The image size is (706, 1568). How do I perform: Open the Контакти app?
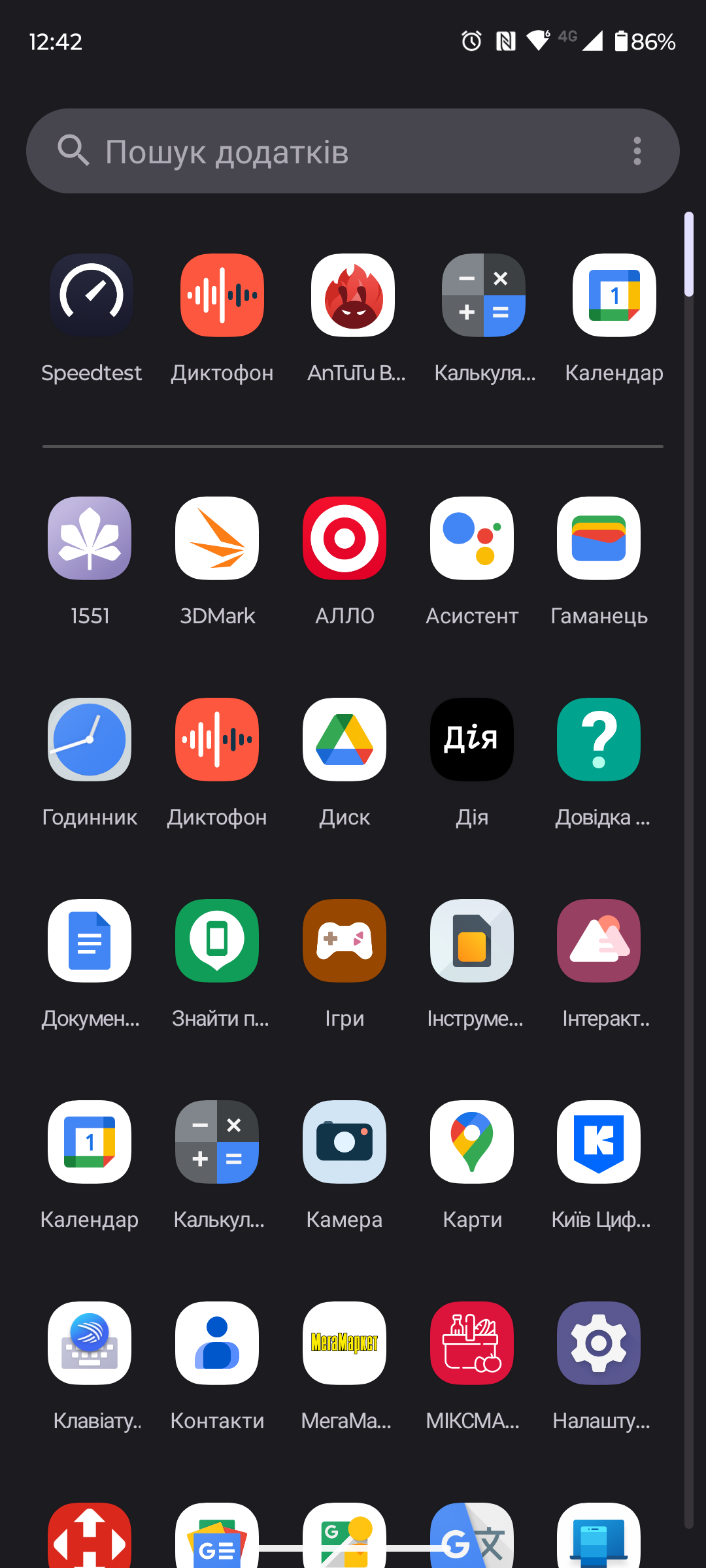(217, 1344)
